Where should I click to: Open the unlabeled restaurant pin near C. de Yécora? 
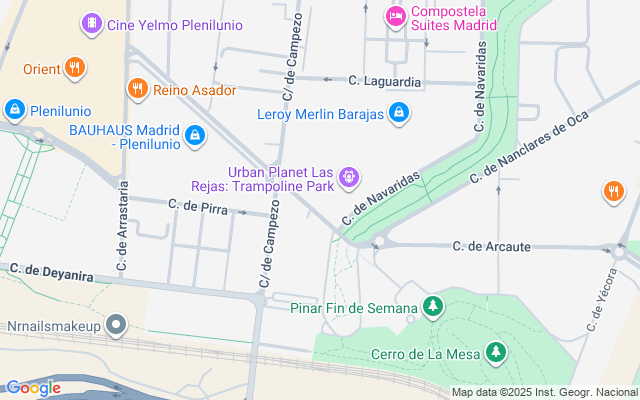tap(613, 191)
